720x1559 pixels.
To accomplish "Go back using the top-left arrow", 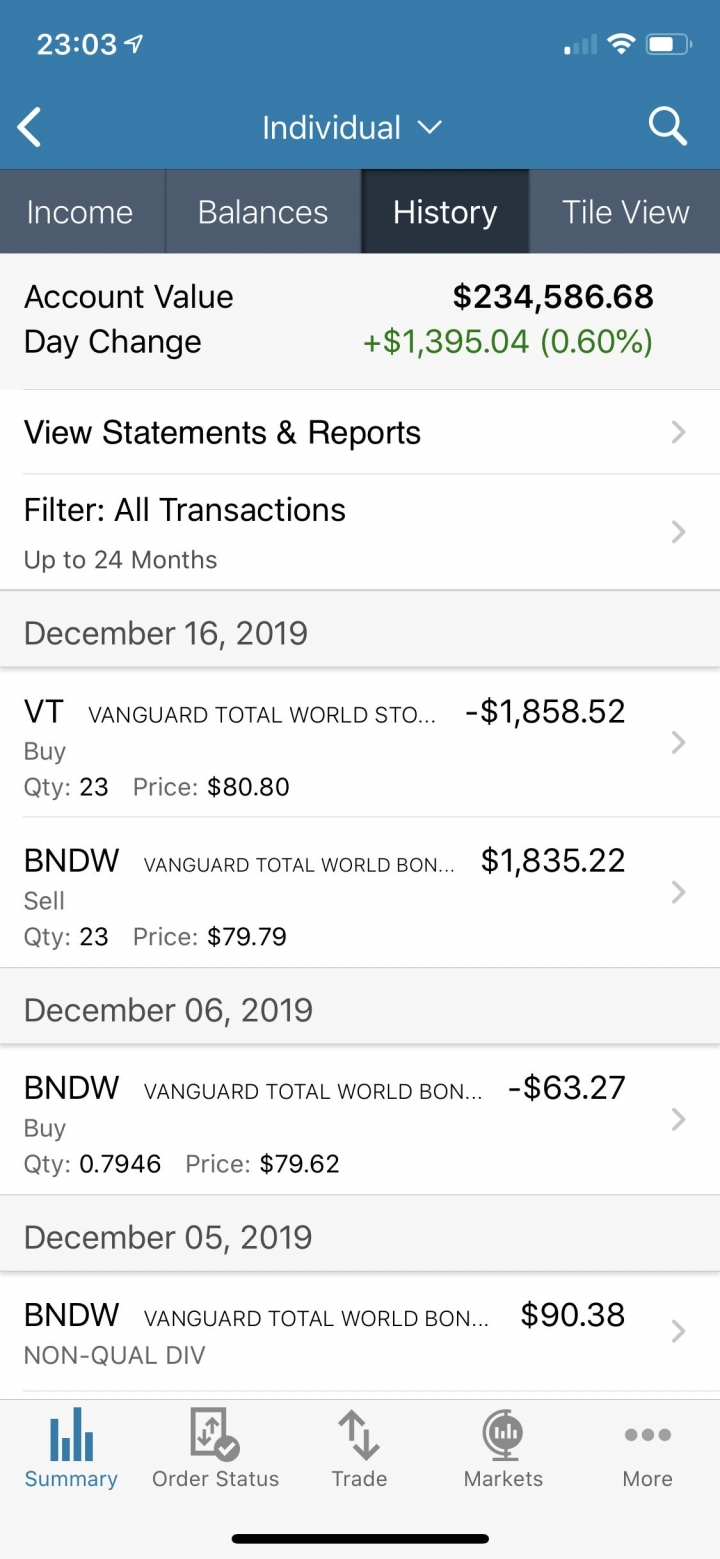I will point(30,128).
